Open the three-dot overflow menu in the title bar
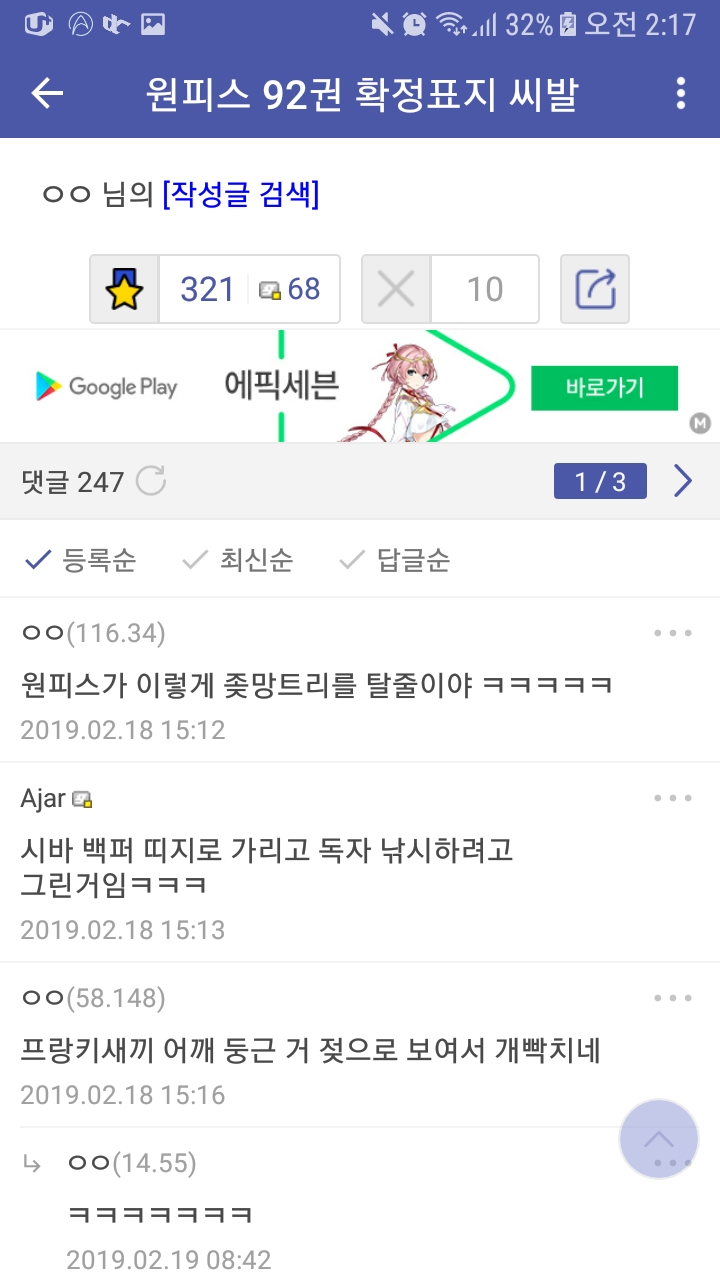720x1280 pixels. [683, 93]
